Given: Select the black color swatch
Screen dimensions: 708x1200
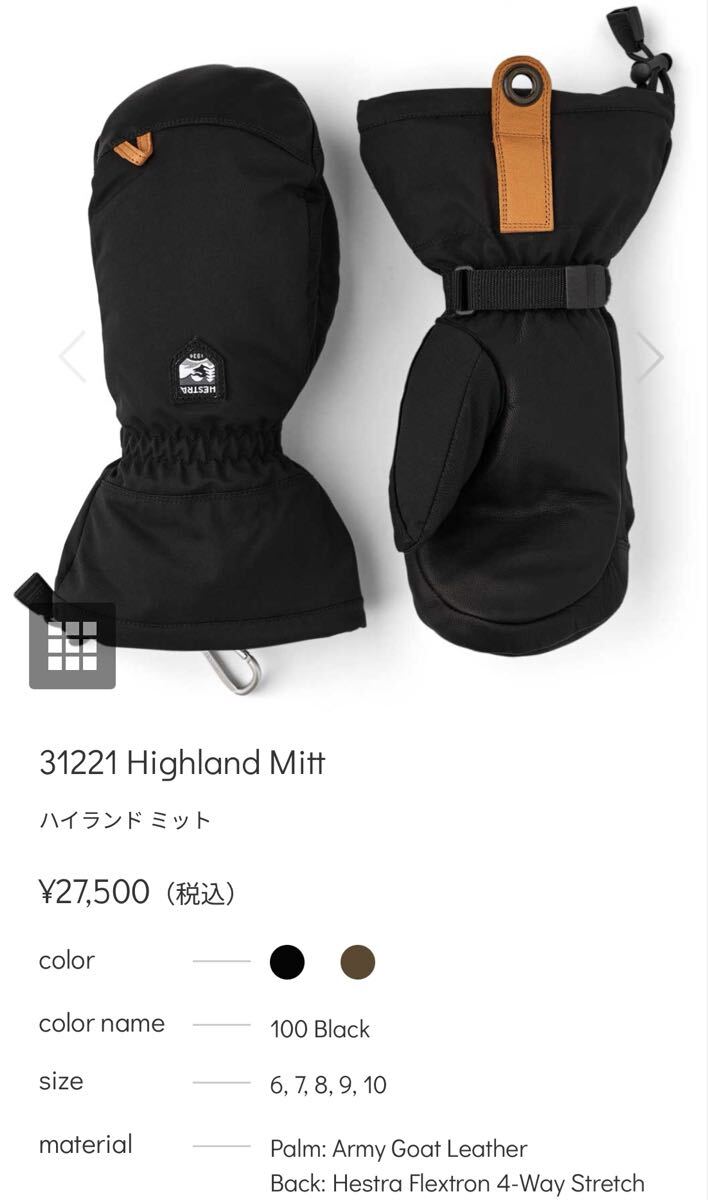Looking at the screenshot, I should point(287,962).
